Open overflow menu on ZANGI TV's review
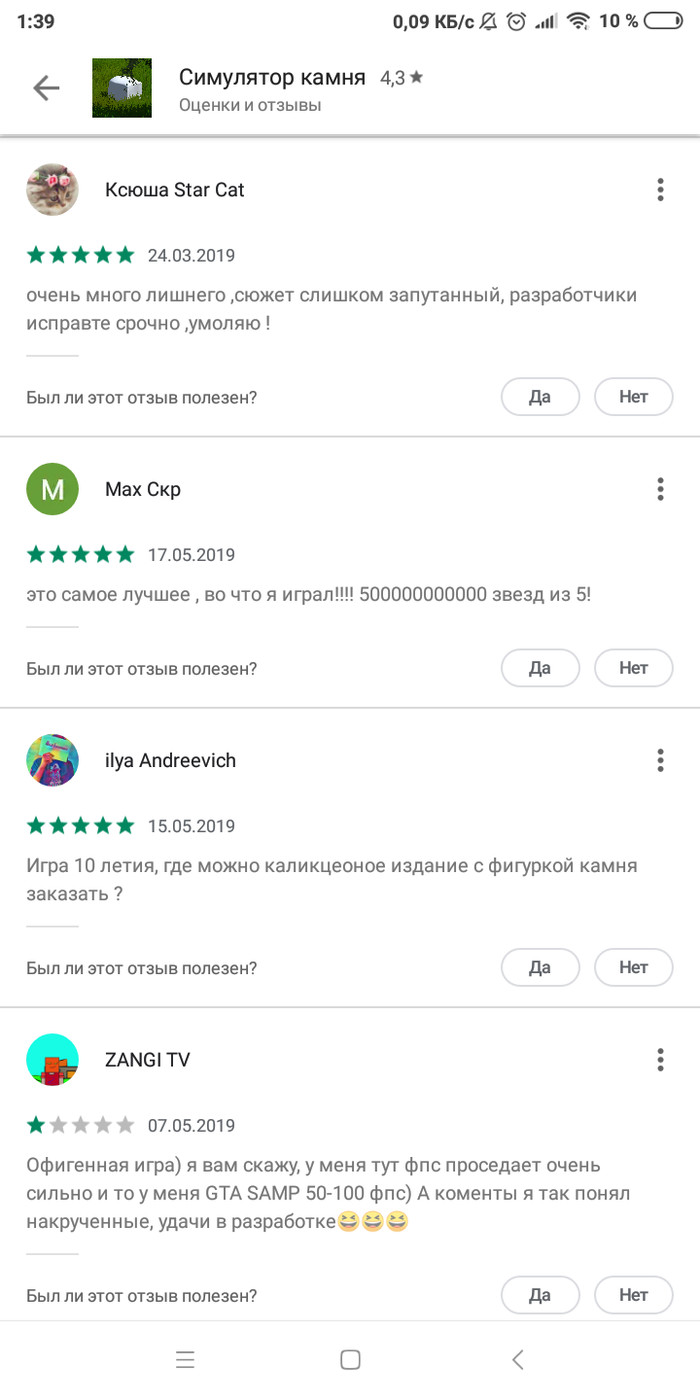Screen dimensions: 700x1400 pos(660,1059)
